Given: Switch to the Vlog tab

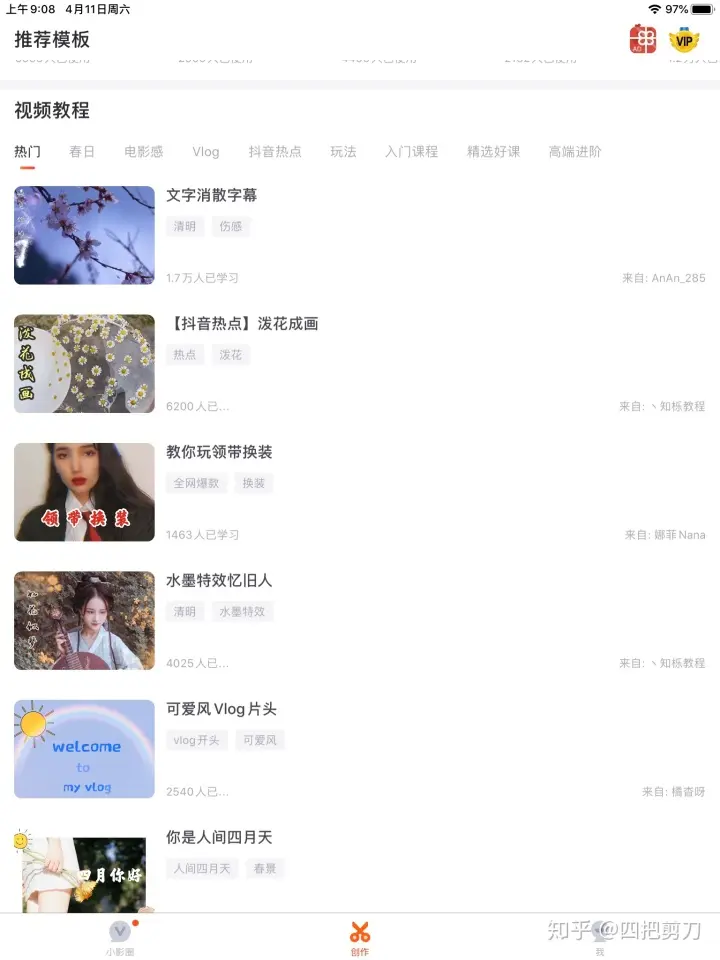Looking at the screenshot, I should click(x=206, y=152).
